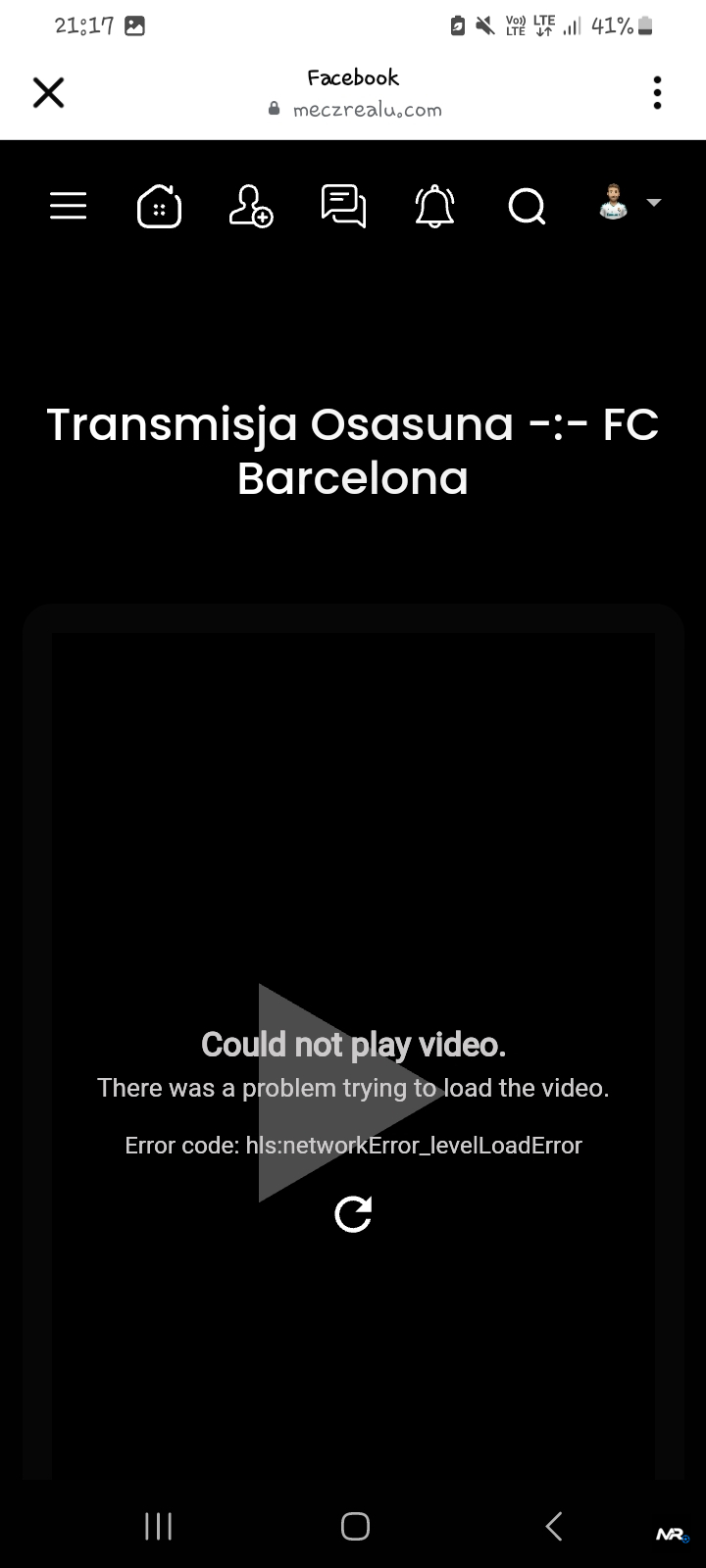Screen dimensions: 706x1568
Task: Reload the failed video
Action: 353,1214
